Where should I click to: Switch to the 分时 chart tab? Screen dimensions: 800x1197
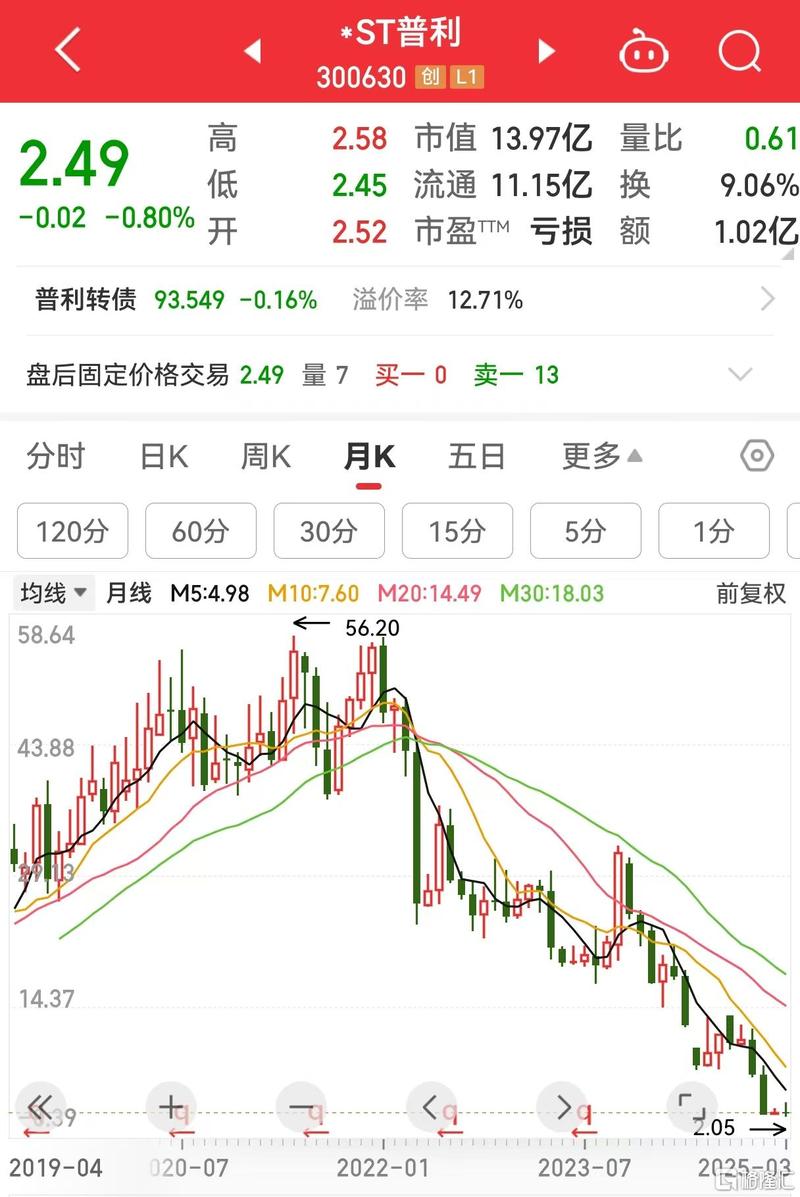[x=56, y=457]
